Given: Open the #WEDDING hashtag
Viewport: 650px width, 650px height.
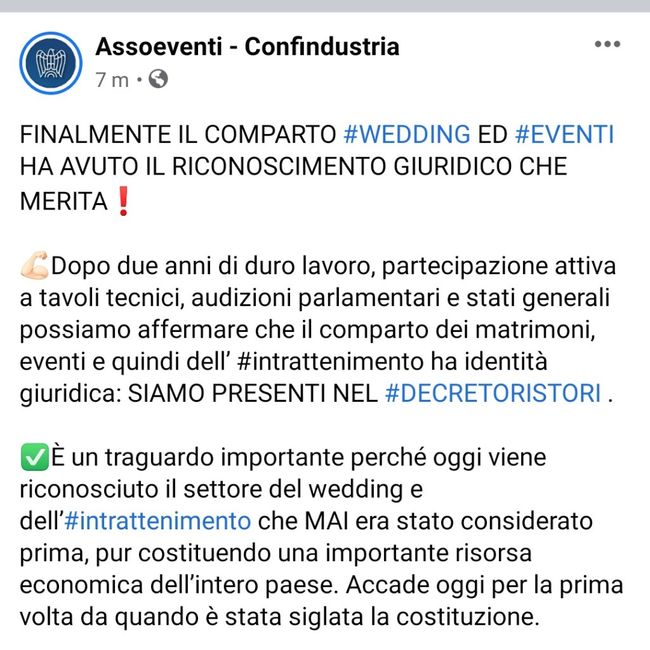Looking at the screenshot, I should pyautogui.click(x=406, y=134).
